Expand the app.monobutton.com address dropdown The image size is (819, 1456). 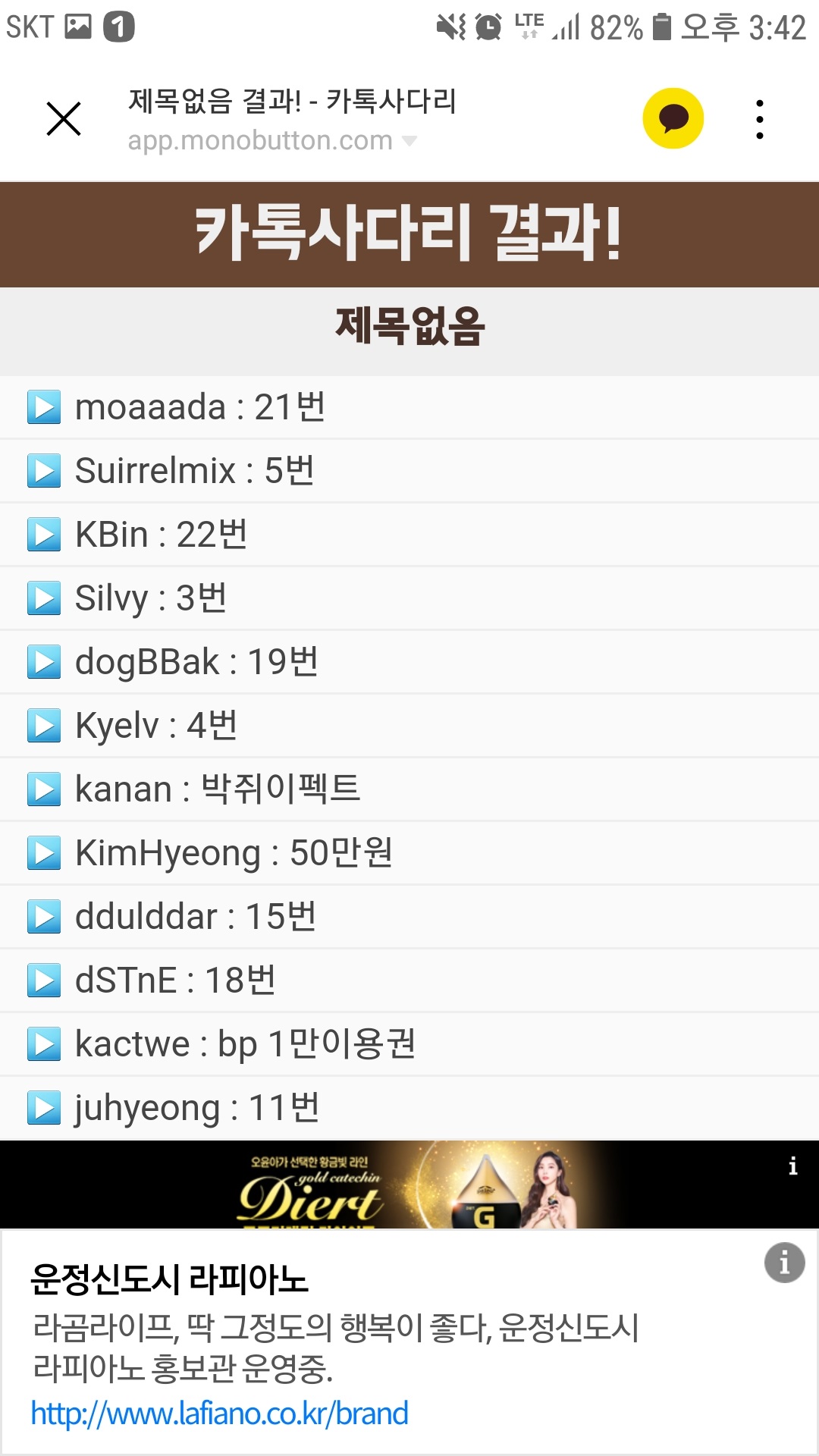(409, 141)
